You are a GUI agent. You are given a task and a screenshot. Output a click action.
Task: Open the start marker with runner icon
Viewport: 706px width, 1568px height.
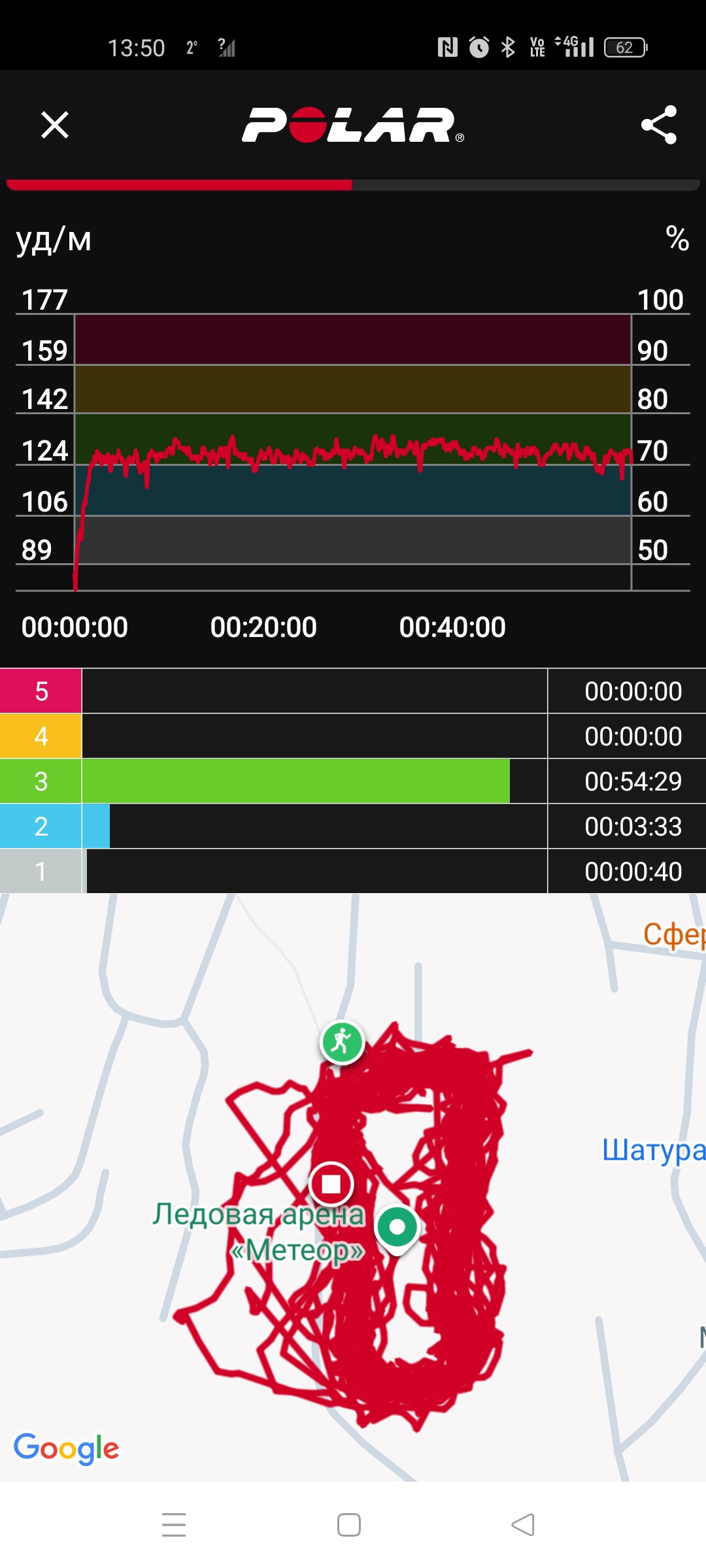pos(342,1042)
